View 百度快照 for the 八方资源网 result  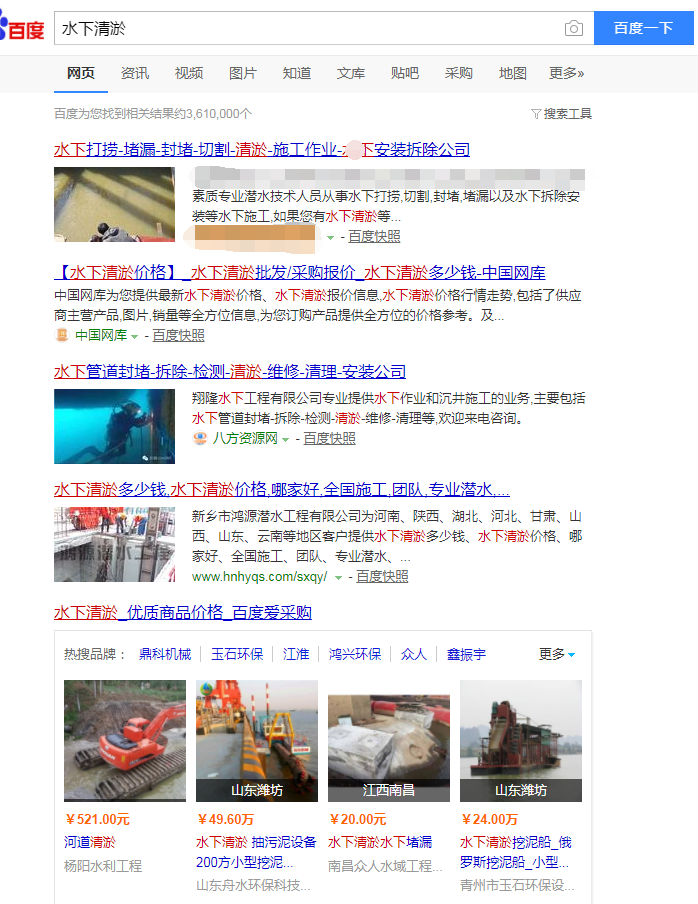click(329, 438)
